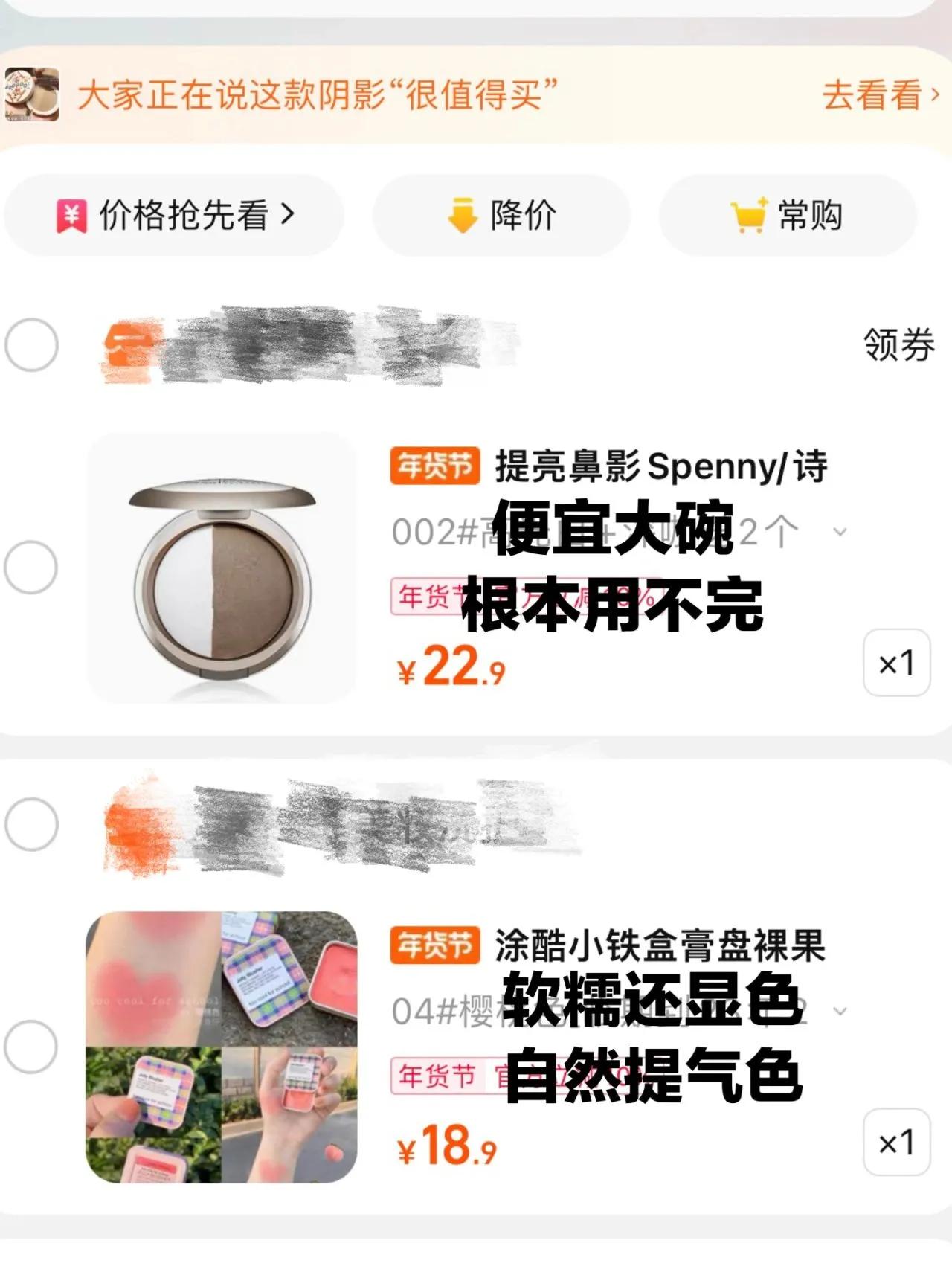952x1269 pixels.
Task: Change quantity of the ¥22.9 item
Action: pyautogui.click(x=896, y=663)
